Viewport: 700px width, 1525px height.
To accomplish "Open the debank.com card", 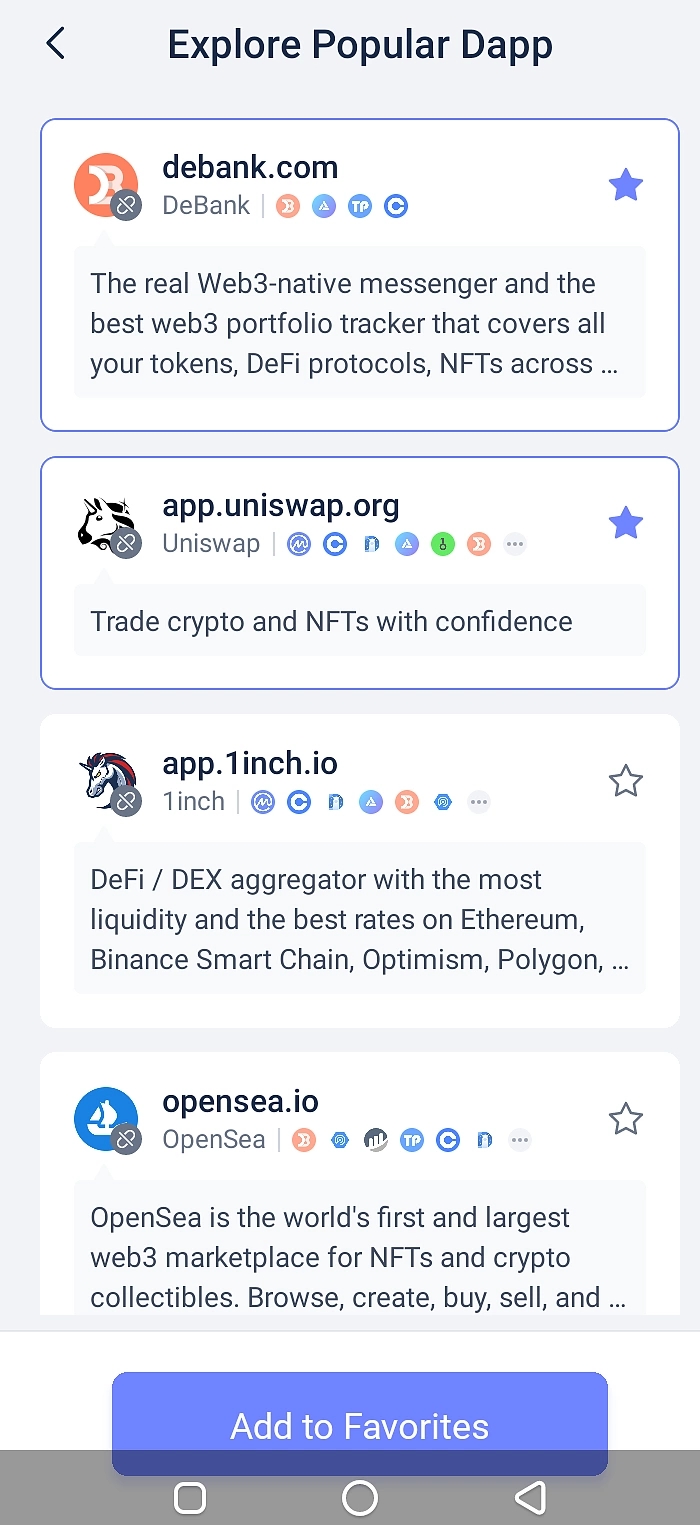I will pos(360,320).
